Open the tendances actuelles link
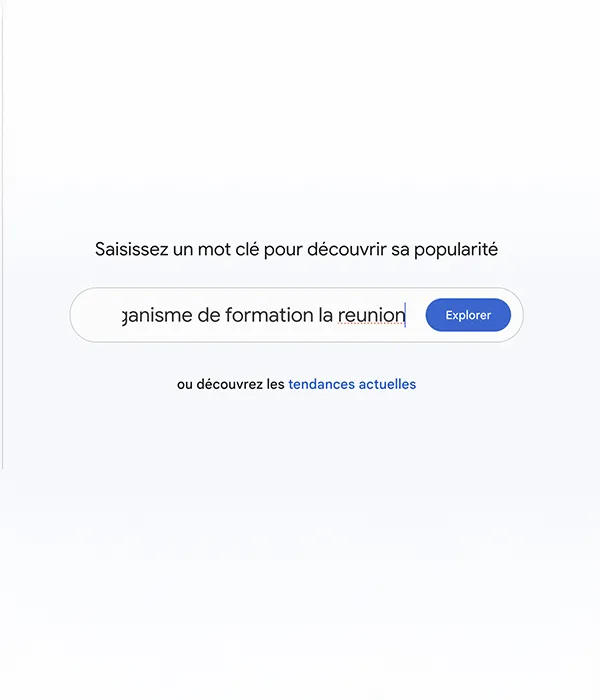Image resolution: width=600 pixels, height=700 pixels. pos(352,384)
